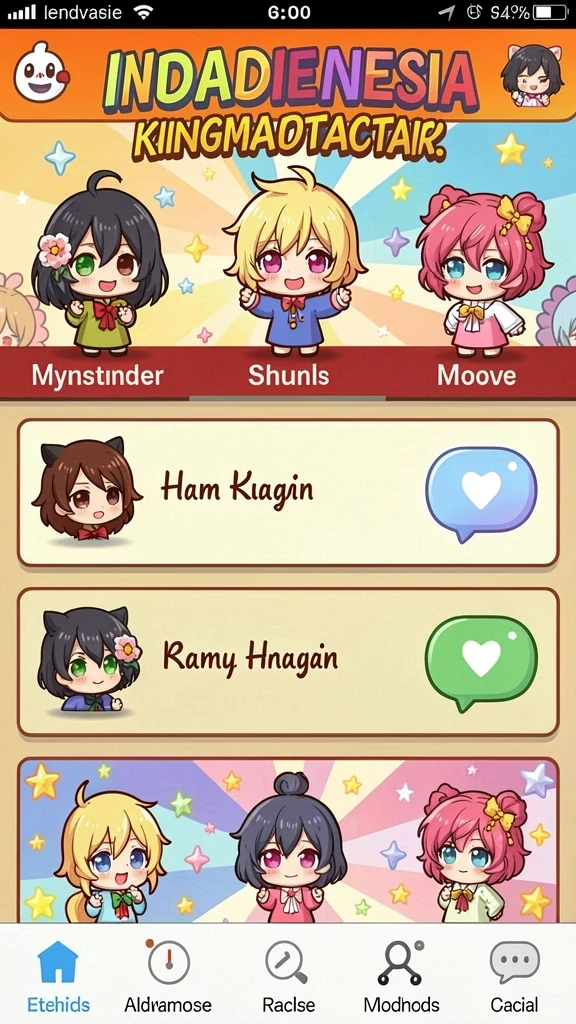Image resolution: width=576 pixels, height=1024 pixels.
Task: Open the Cacial chat tab
Action: [x=515, y=977]
